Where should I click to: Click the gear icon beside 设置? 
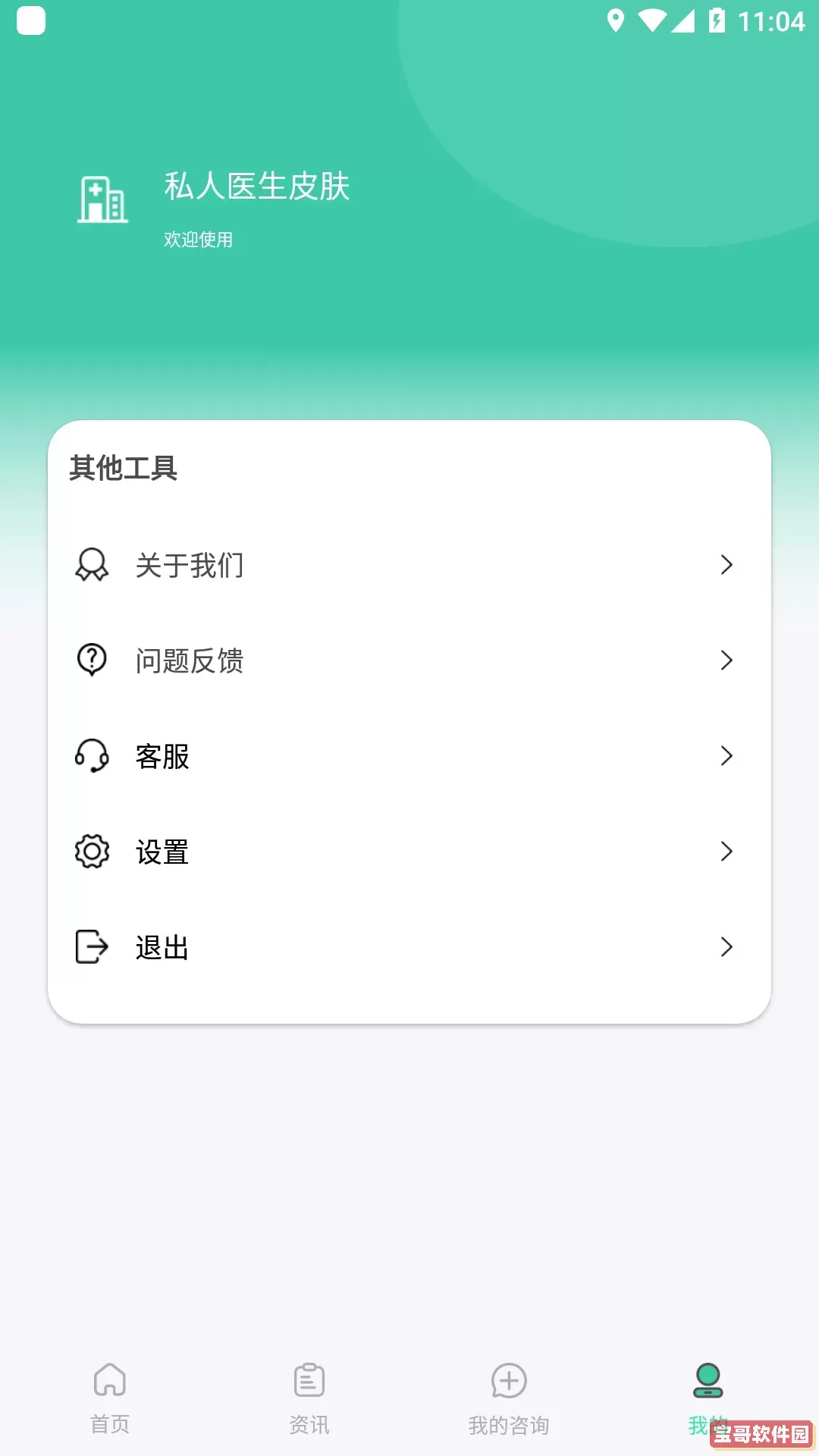click(x=91, y=852)
